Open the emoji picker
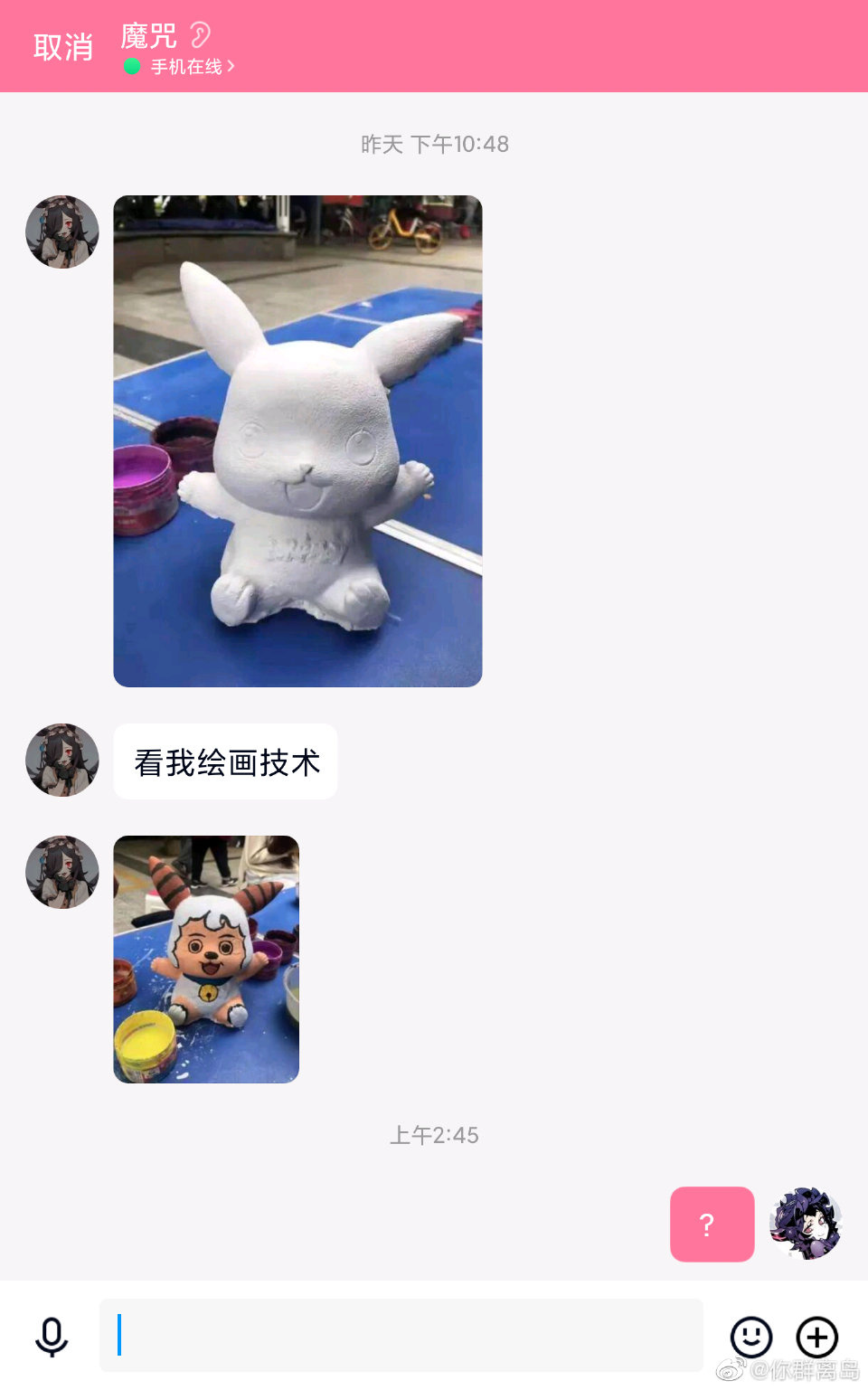Viewport: 868px width, 1390px height. pyautogui.click(x=750, y=1337)
